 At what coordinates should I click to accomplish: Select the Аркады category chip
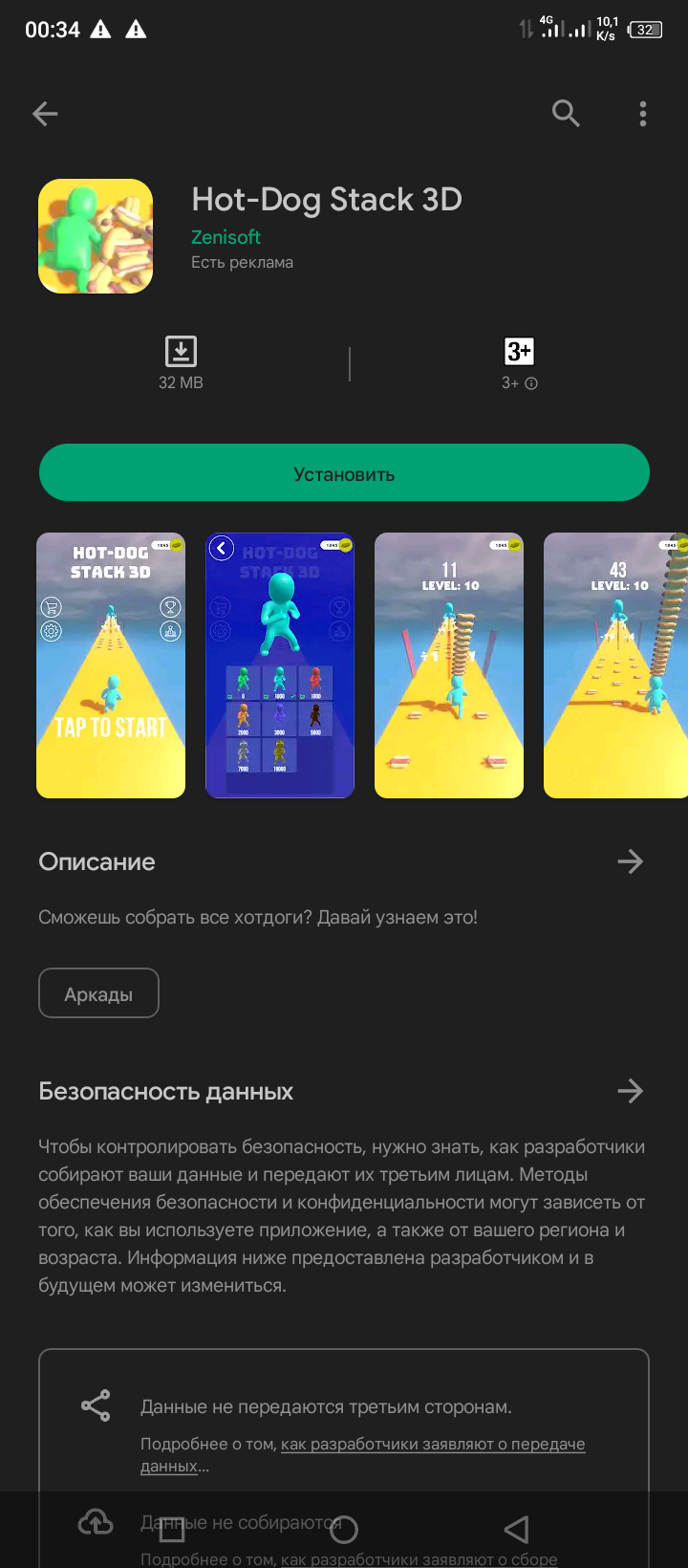[x=98, y=994]
